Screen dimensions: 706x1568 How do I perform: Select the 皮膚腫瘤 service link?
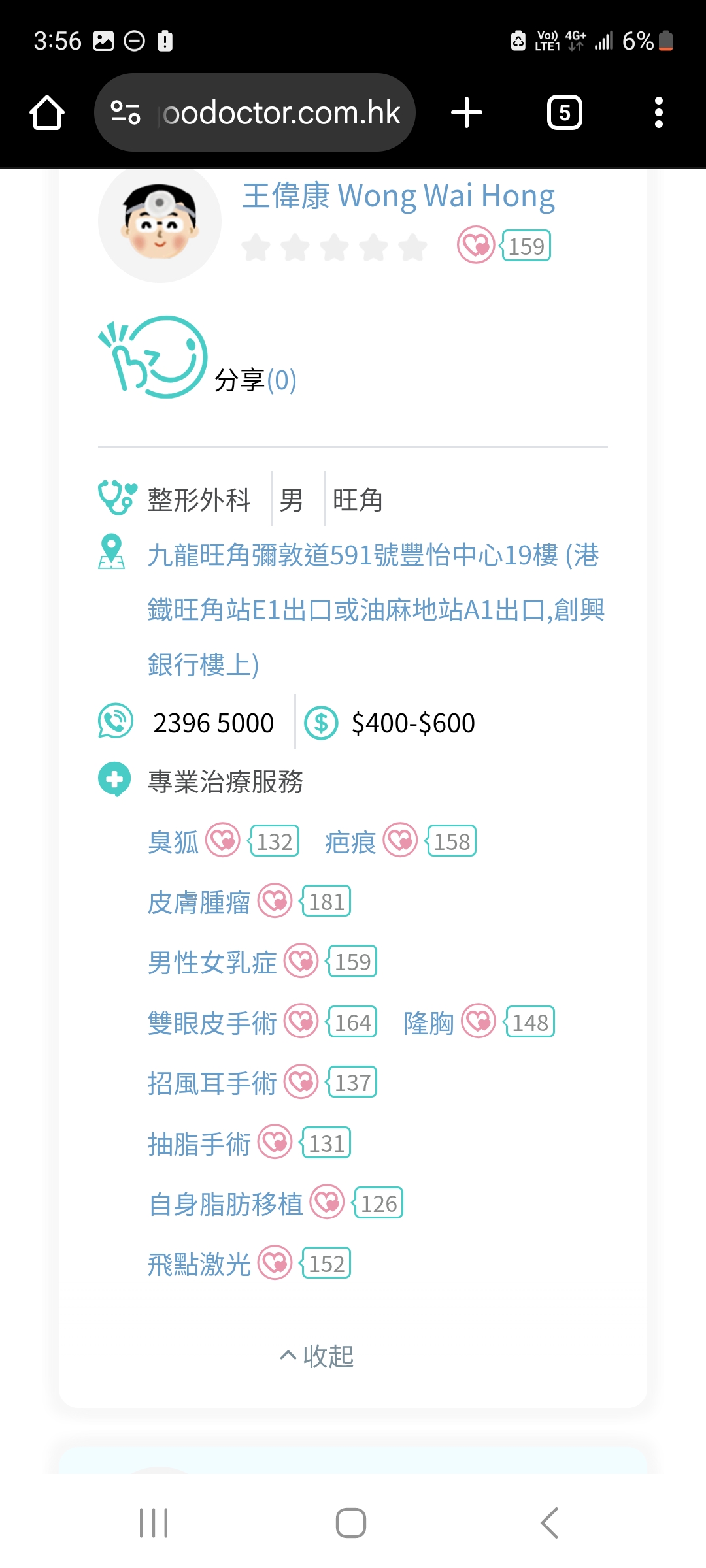pyautogui.click(x=199, y=902)
